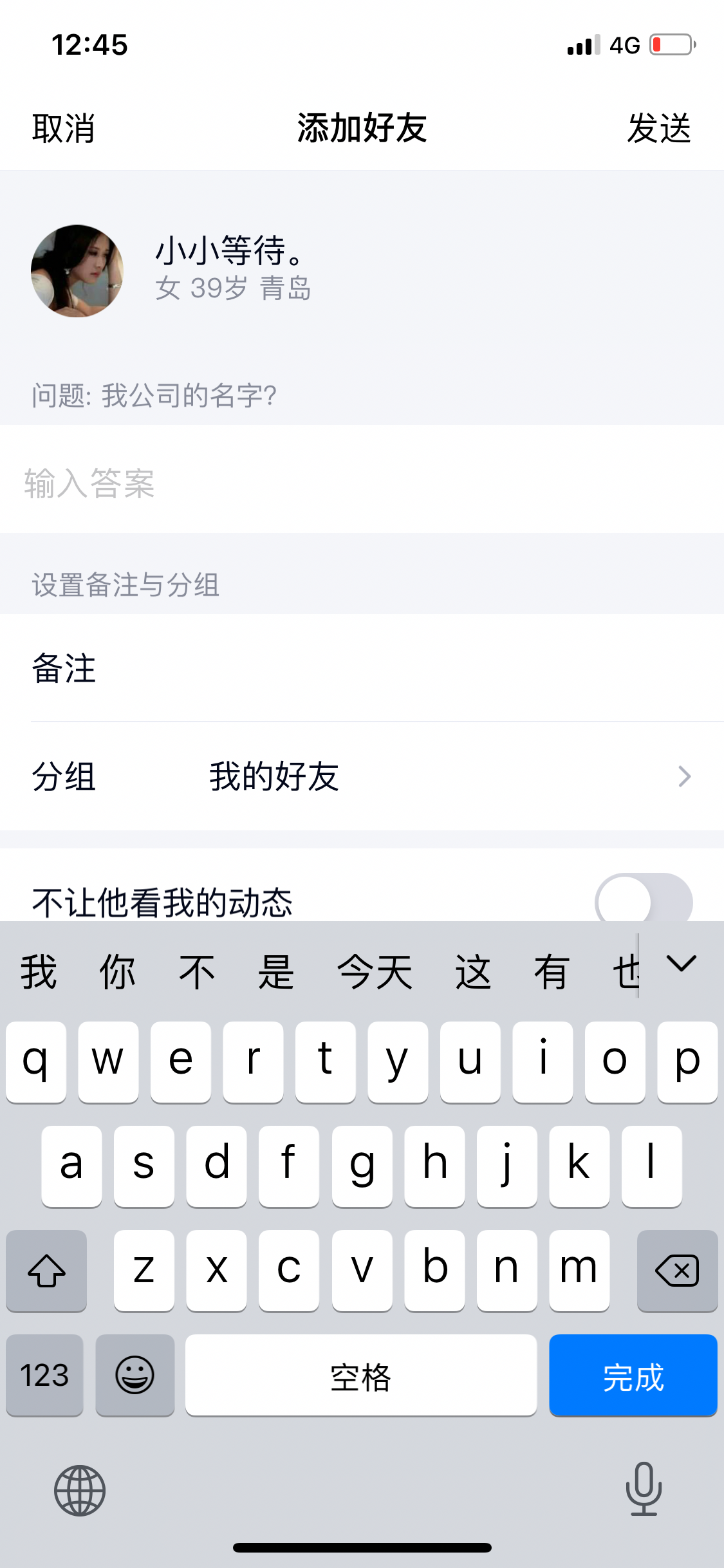Image resolution: width=724 pixels, height=1568 pixels.
Task: Tap the globe icon to switch keyboards
Action: (x=79, y=1490)
